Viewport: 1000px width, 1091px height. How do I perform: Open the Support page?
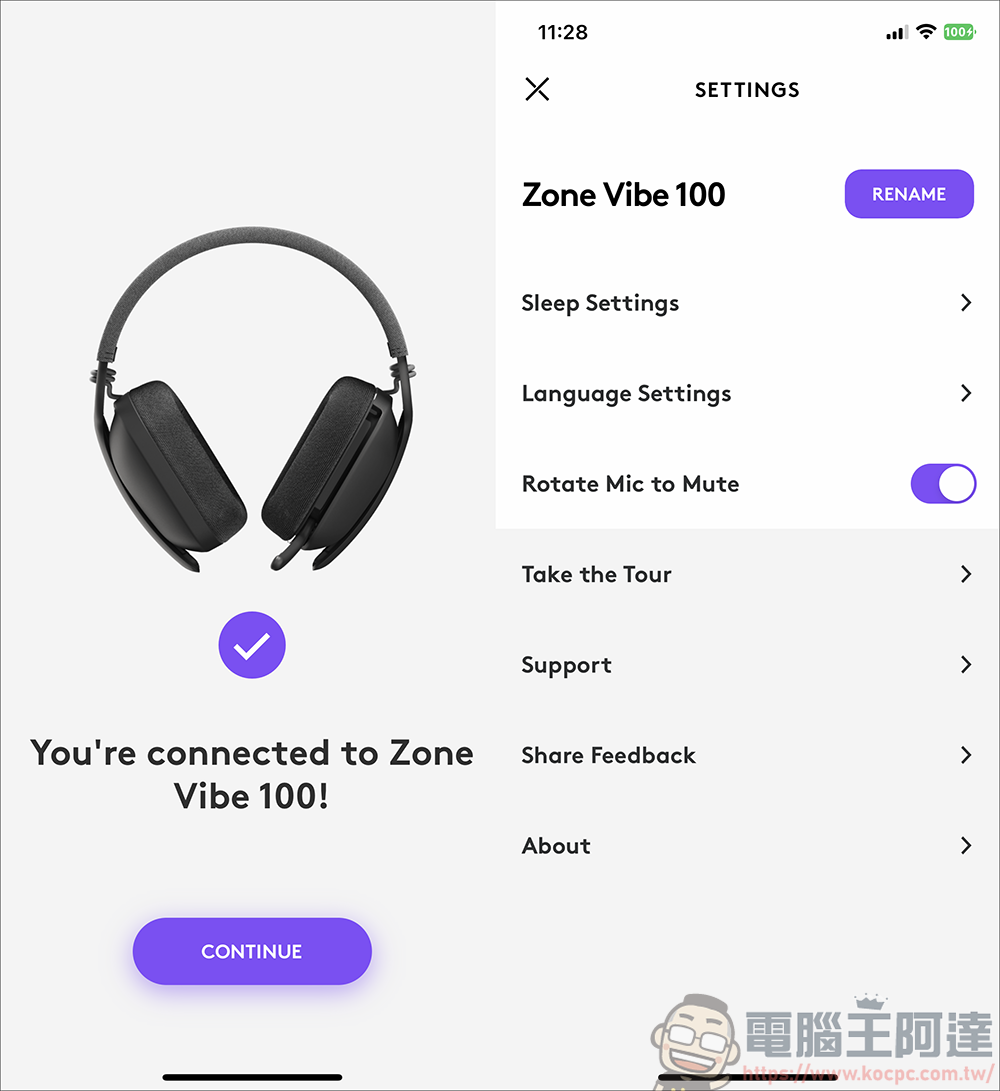point(746,665)
